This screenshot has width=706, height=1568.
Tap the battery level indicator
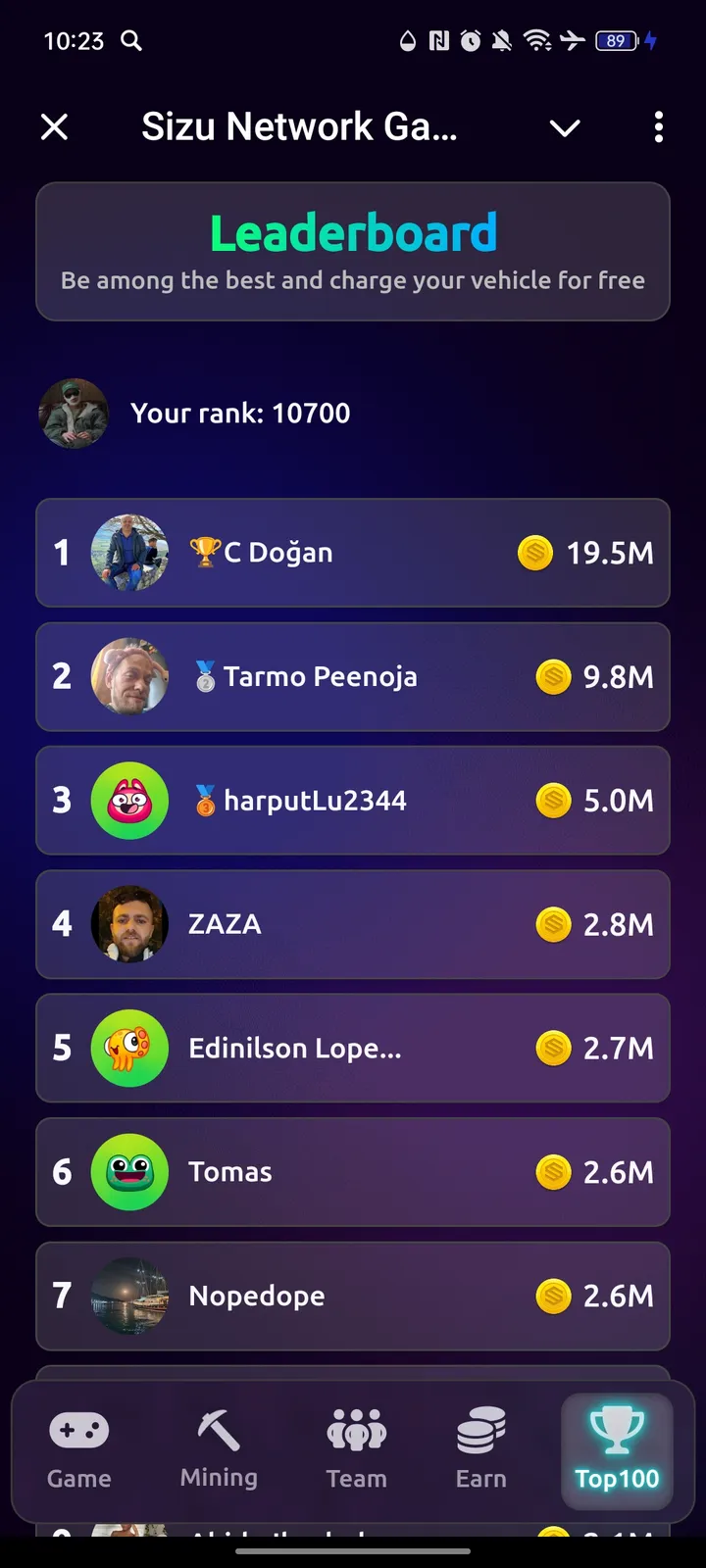tap(619, 41)
